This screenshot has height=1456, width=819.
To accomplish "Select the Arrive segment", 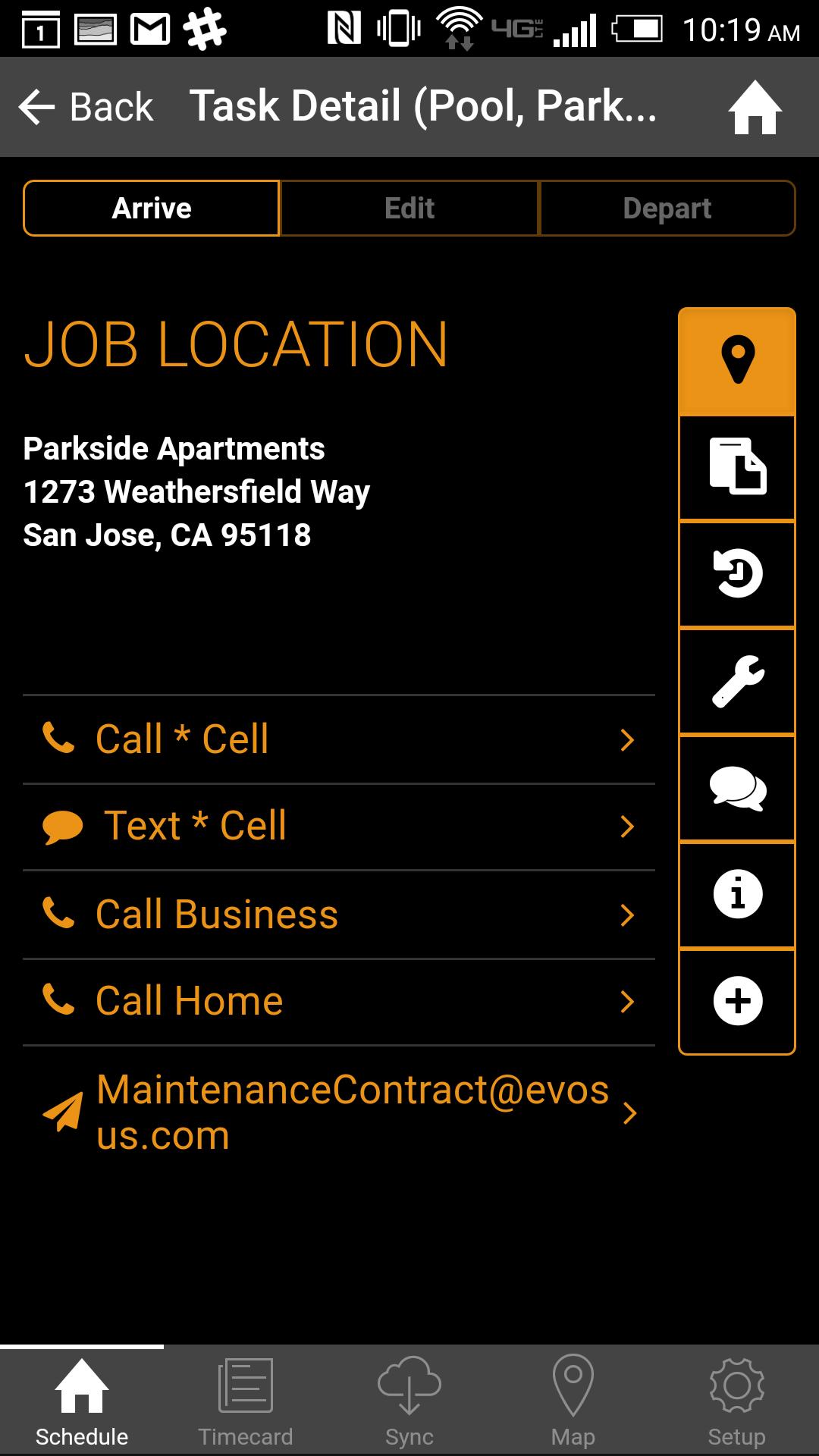I will 152,208.
